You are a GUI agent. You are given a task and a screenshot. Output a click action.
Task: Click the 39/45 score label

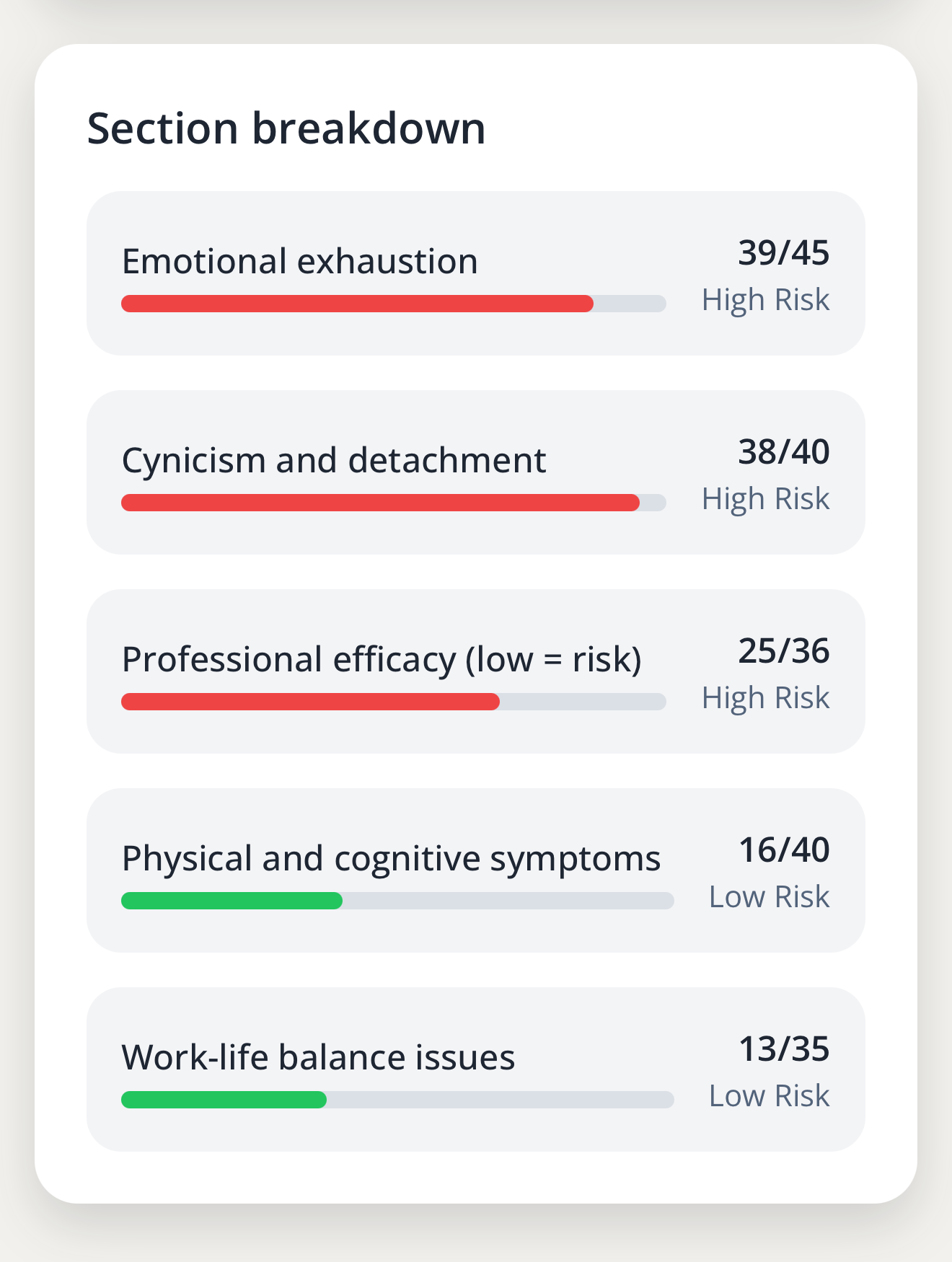click(785, 253)
